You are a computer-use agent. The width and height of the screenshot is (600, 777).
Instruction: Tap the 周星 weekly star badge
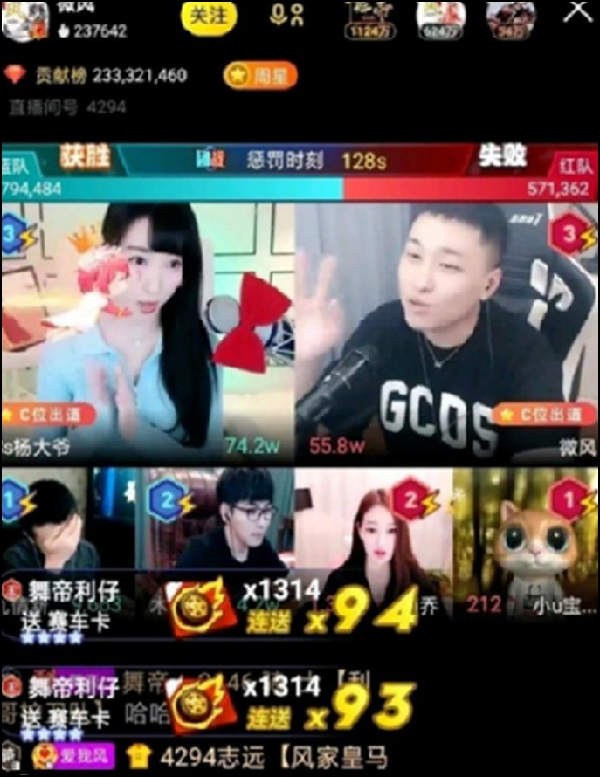(260, 75)
